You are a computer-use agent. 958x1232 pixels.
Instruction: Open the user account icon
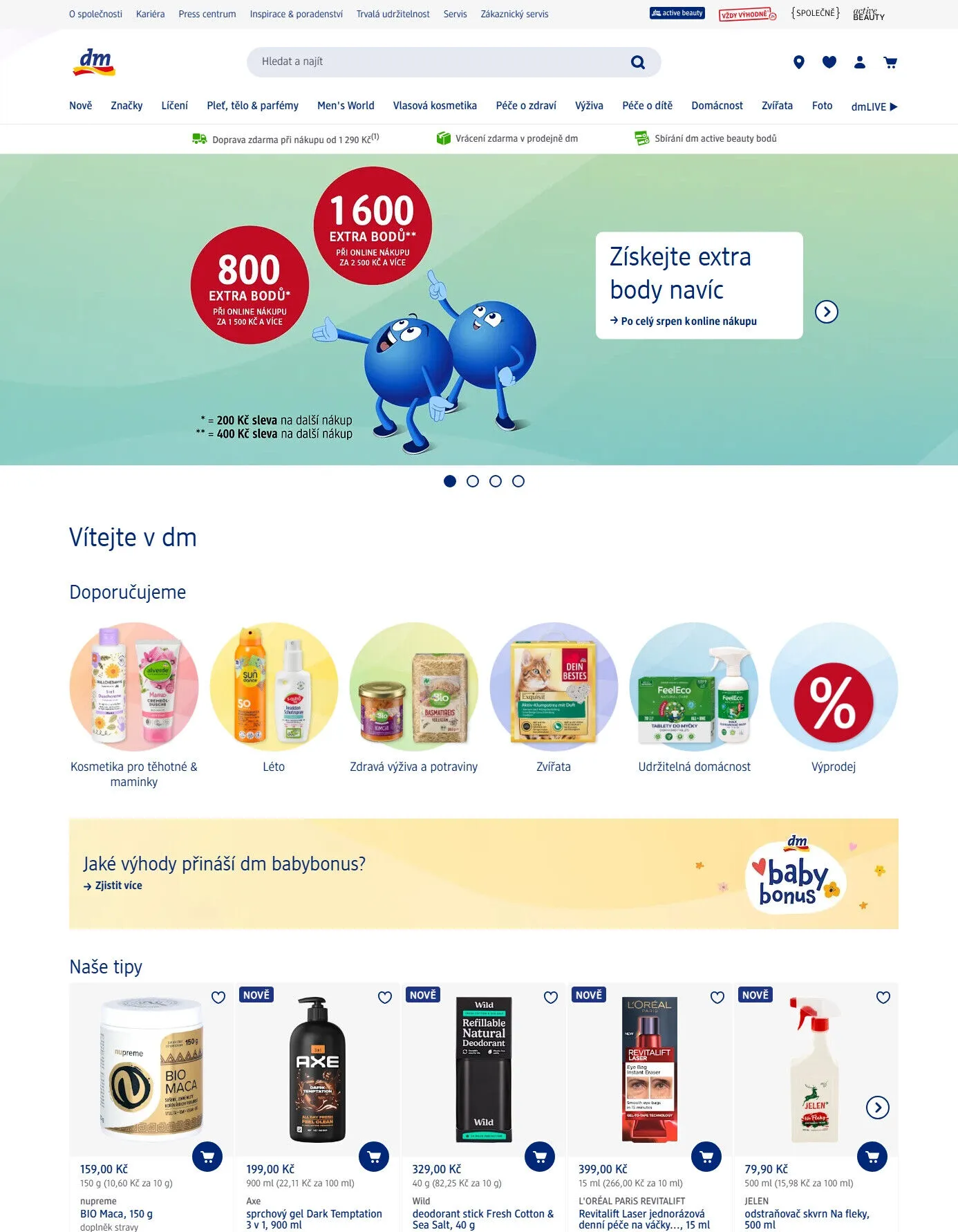[x=859, y=62]
